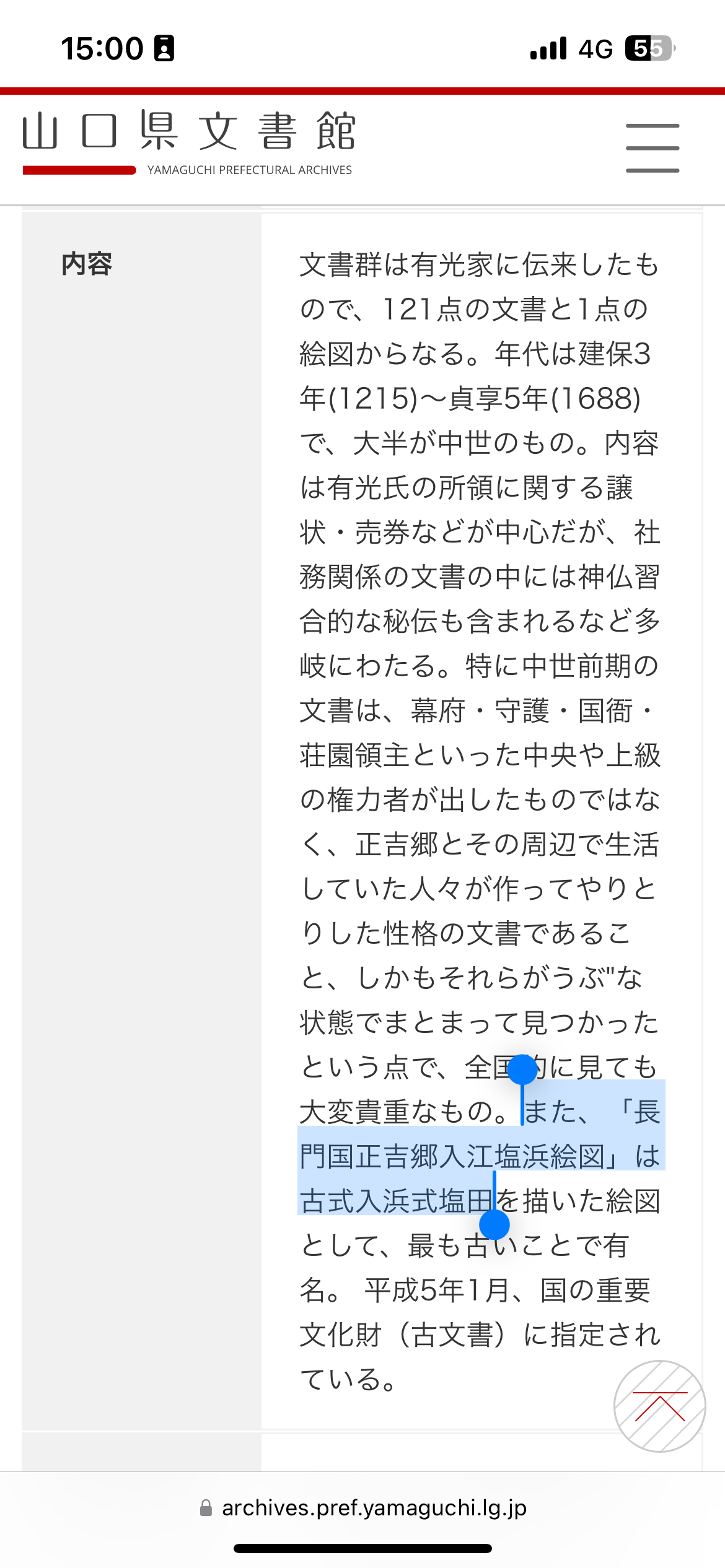725x1568 pixels.
Task: Jump back to top of page
Action: click(x=659, y=1406)
